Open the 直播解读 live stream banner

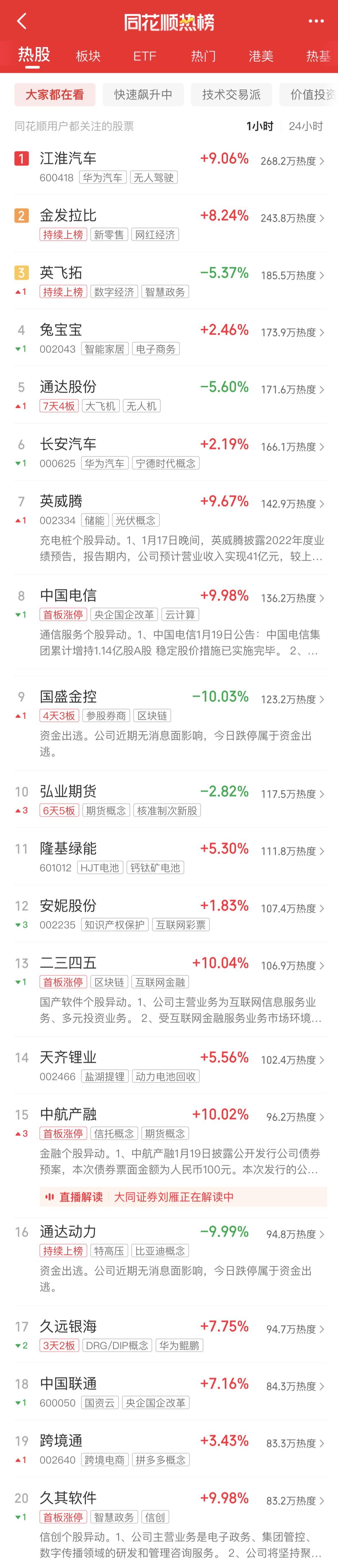click(183, 1197)
